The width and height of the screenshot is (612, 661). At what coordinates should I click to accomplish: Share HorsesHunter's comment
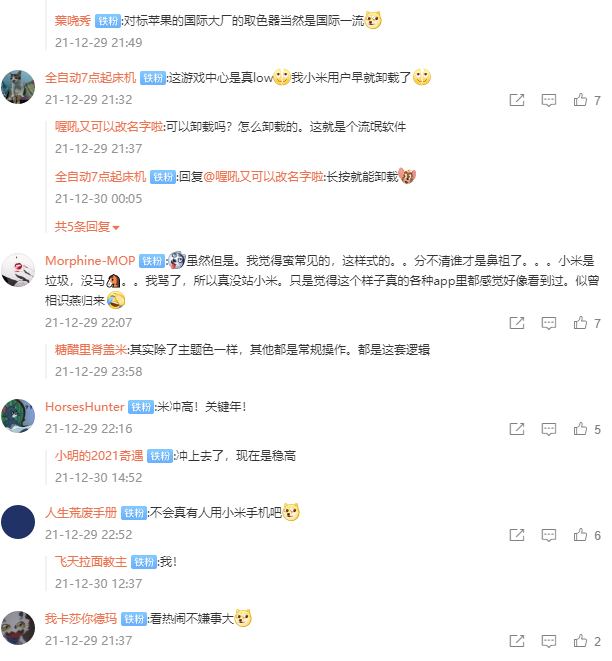(x=517, y=429)
